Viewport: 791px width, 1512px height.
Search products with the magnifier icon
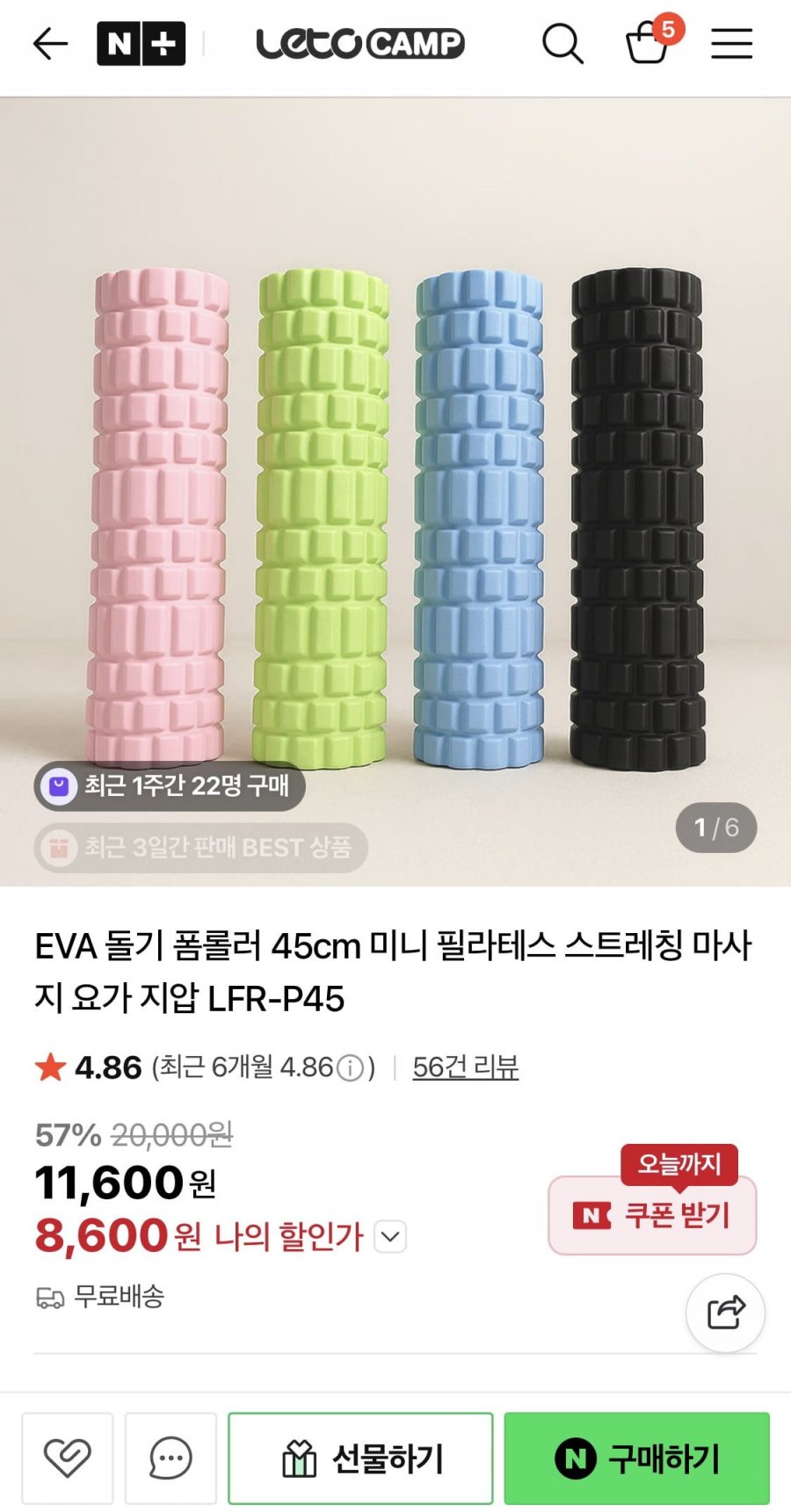(x=562, y=43)
